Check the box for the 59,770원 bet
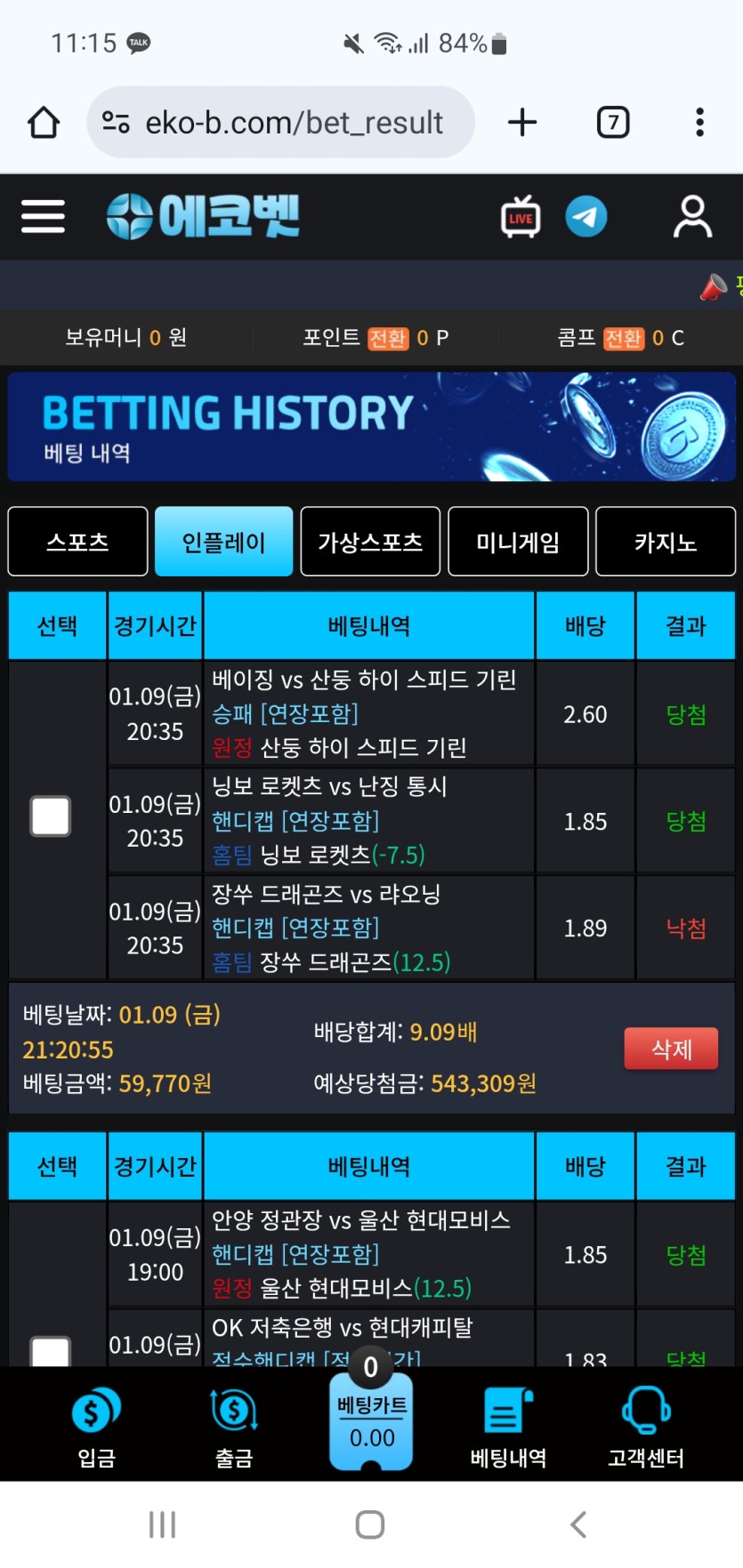This screenshot has height=1568, width=743. pos(51,816)
